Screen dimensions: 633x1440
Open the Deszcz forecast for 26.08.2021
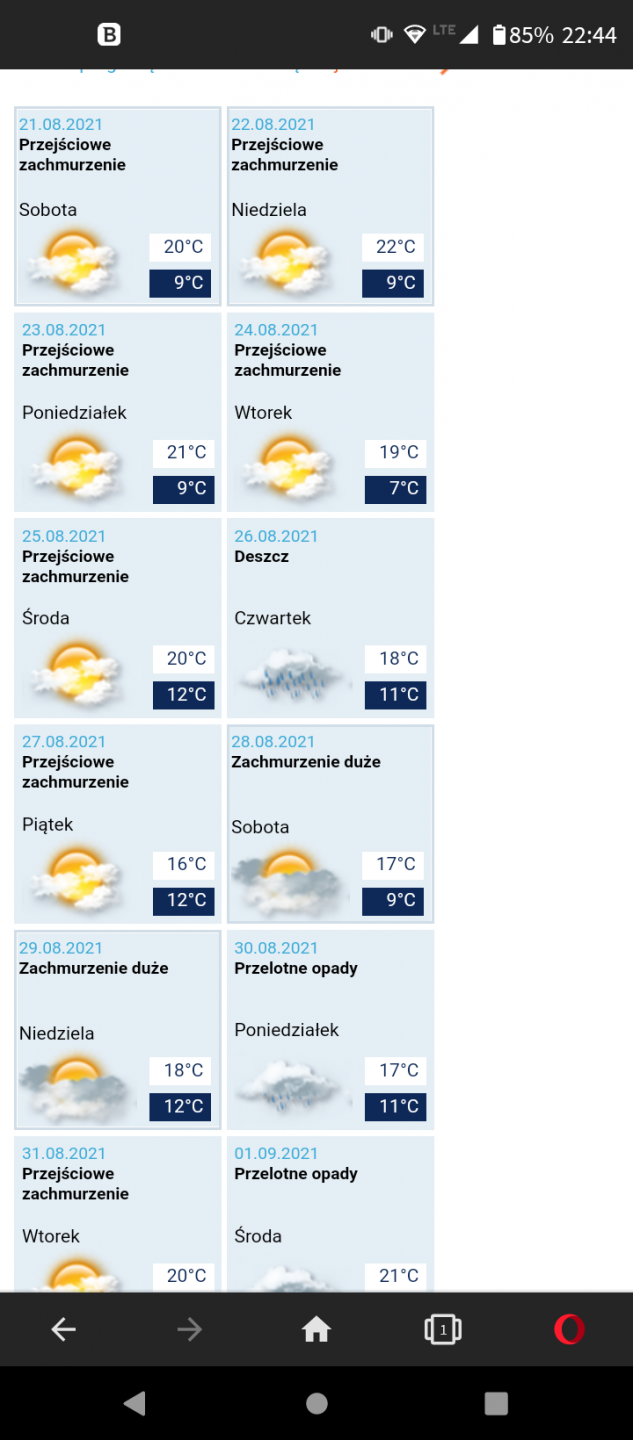[x=330, y=618]
